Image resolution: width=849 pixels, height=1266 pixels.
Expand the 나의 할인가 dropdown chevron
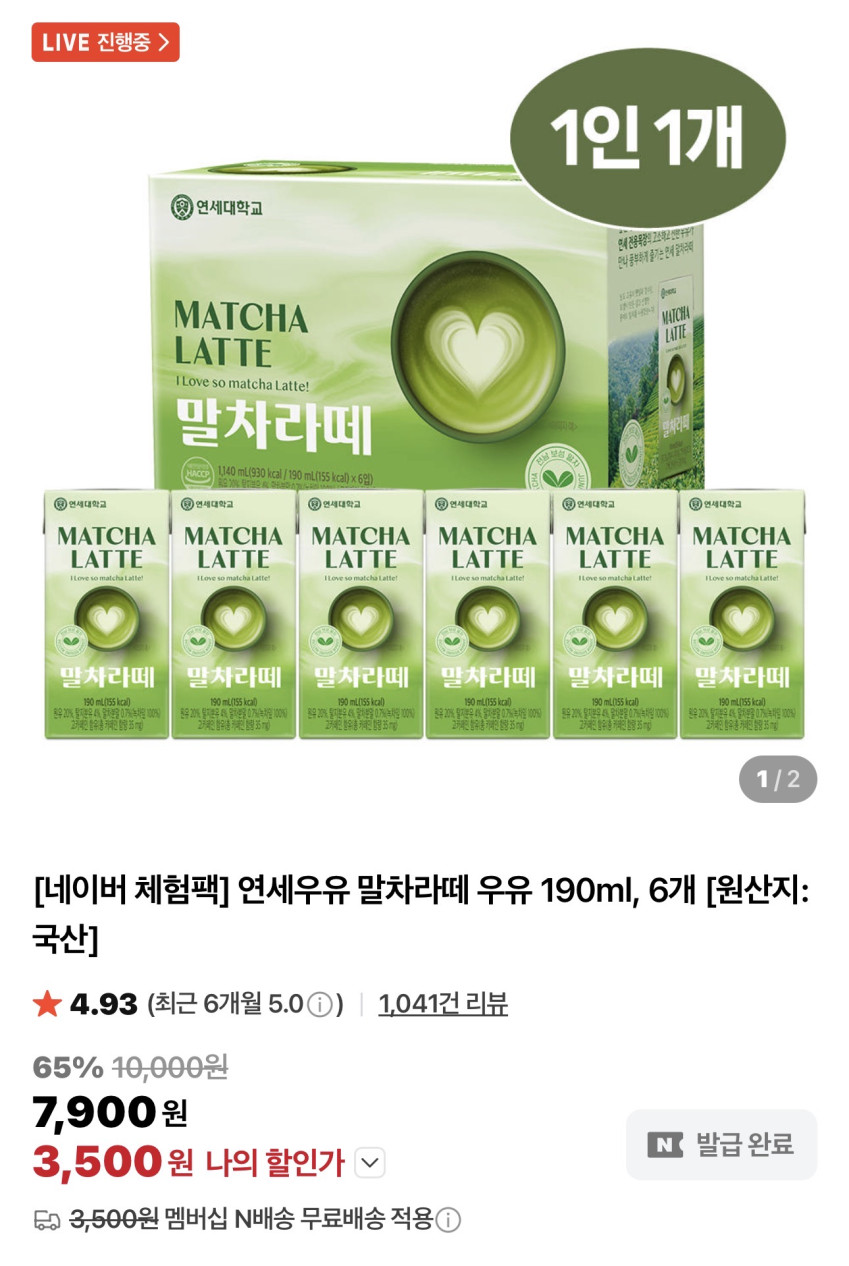tap(370, 1163)
